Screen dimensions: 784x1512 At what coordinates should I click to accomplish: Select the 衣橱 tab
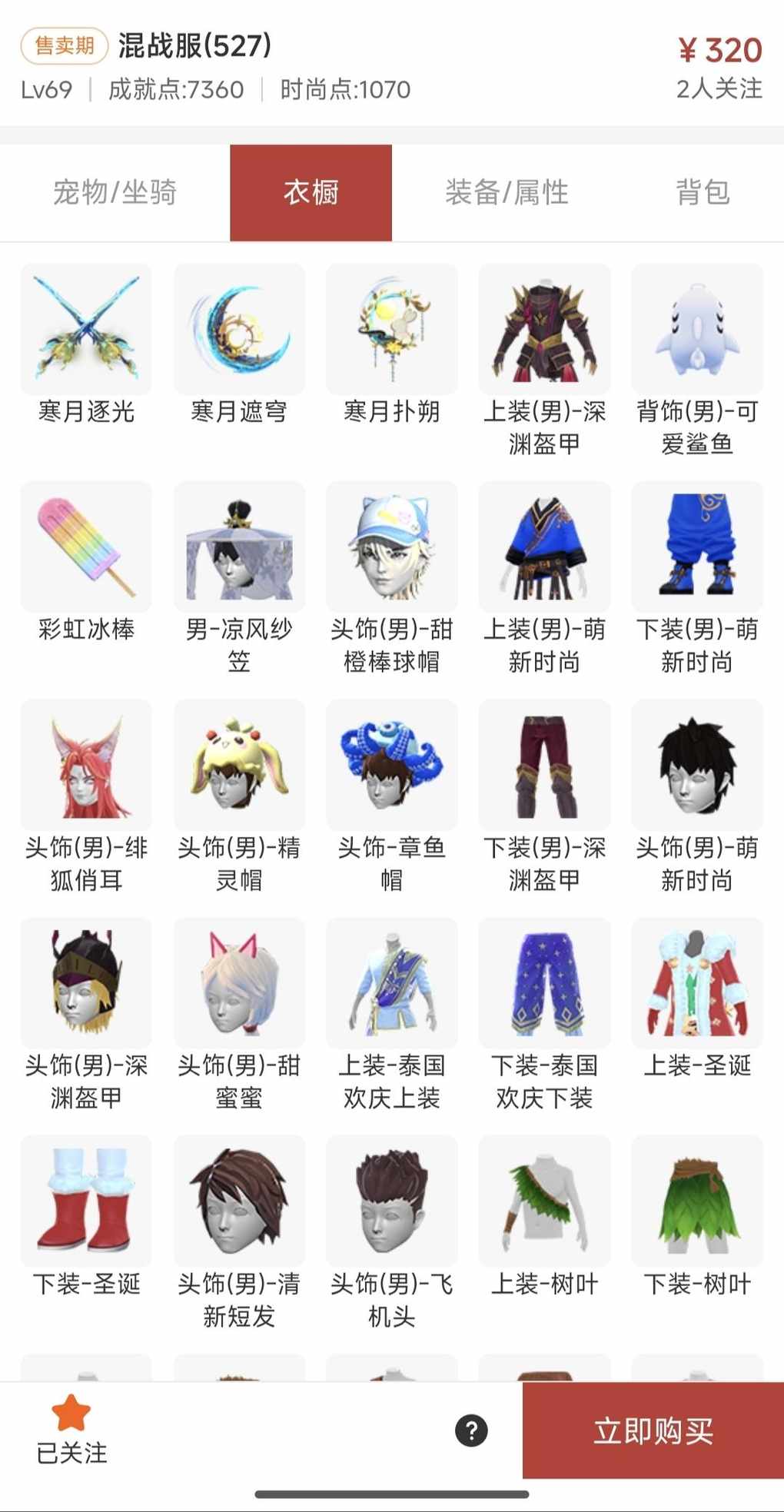tap(311, 192)
